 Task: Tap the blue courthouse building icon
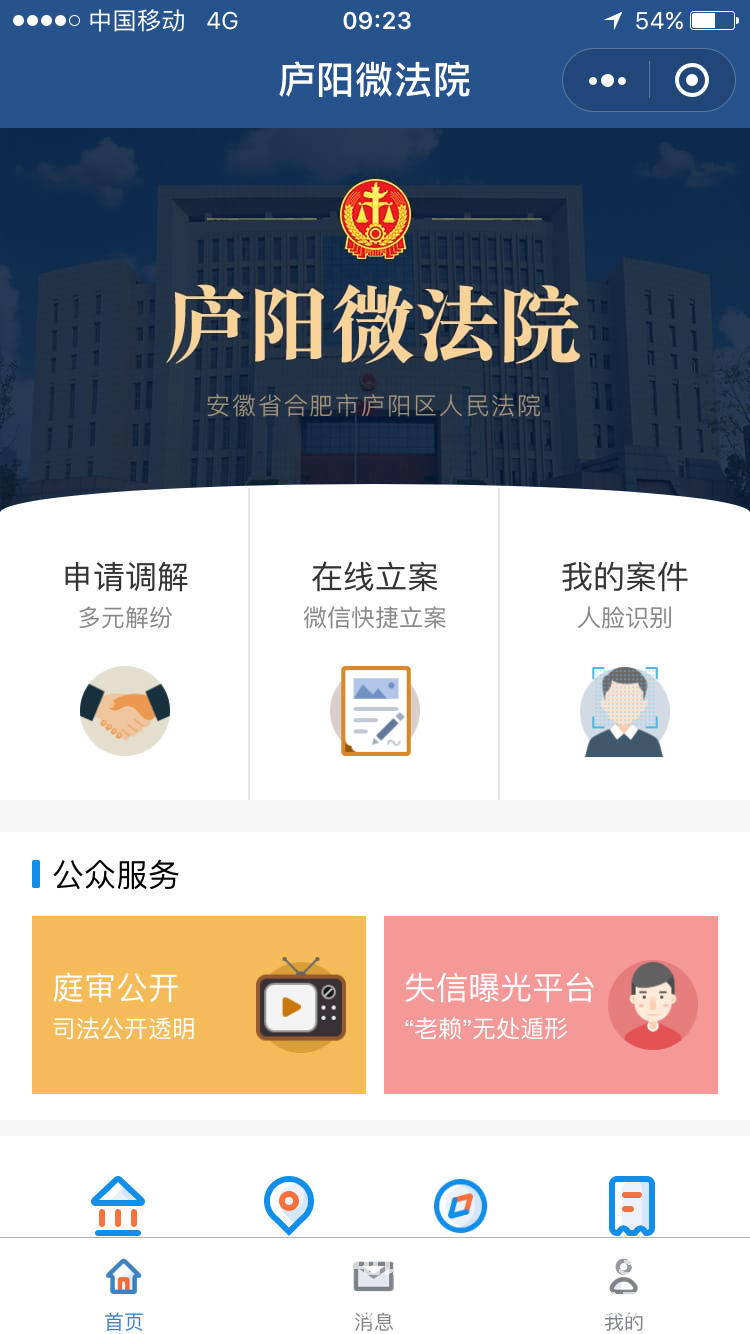click(118, 1205)
